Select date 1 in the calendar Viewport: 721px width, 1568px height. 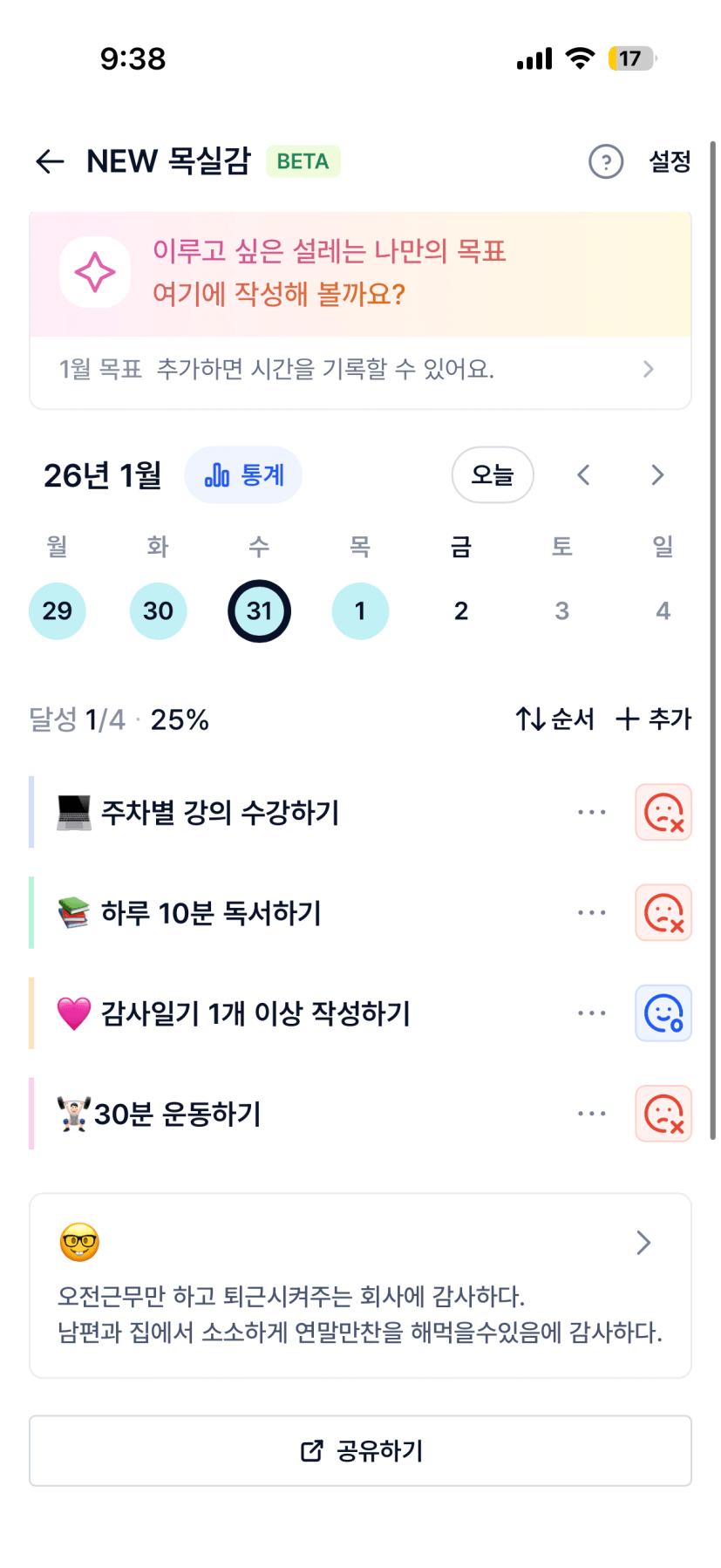coord(360,610)
